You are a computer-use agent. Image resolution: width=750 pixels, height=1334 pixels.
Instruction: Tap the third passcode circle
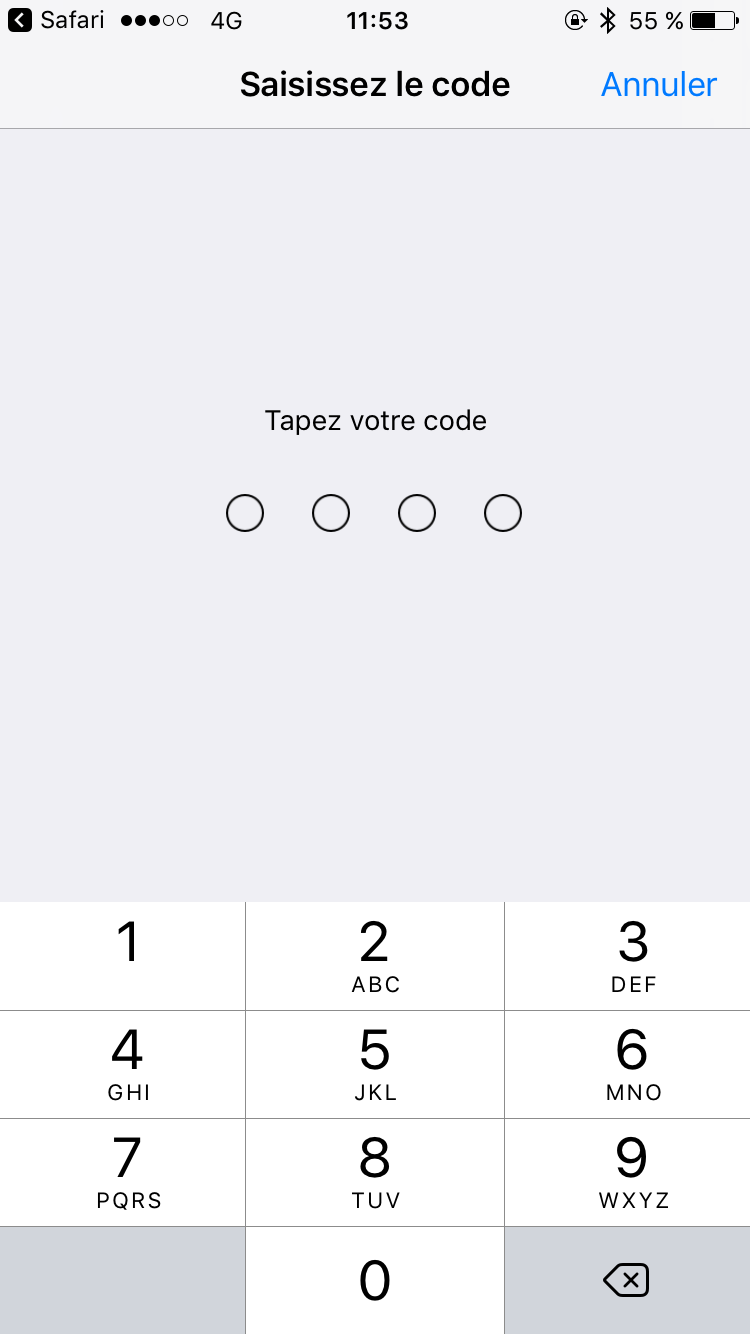417,513
